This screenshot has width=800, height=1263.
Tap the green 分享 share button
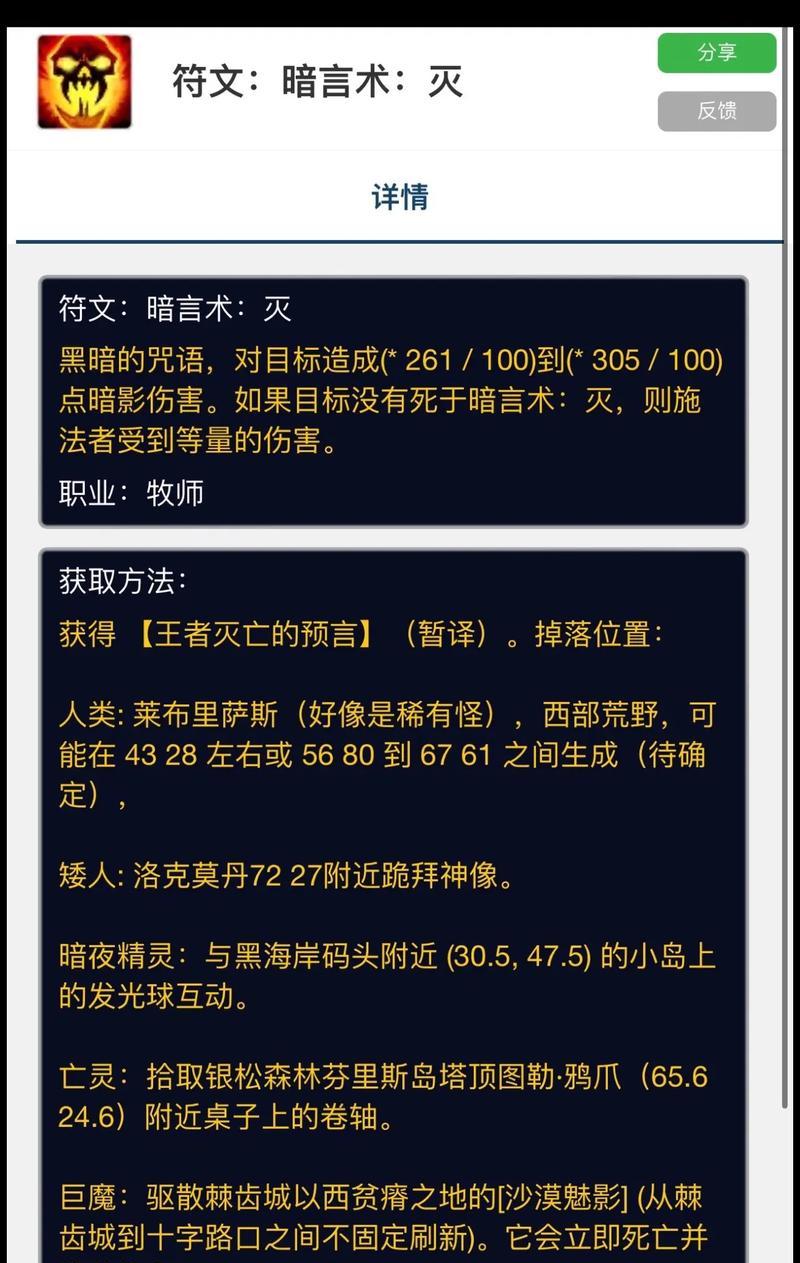point(716,53)
